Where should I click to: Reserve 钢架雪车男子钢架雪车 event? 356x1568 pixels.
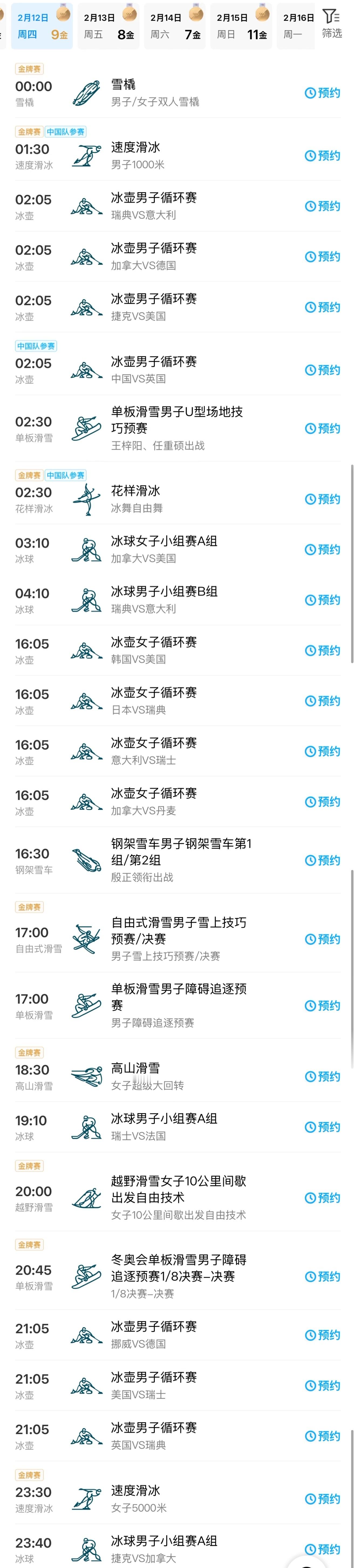click(323, 860)
